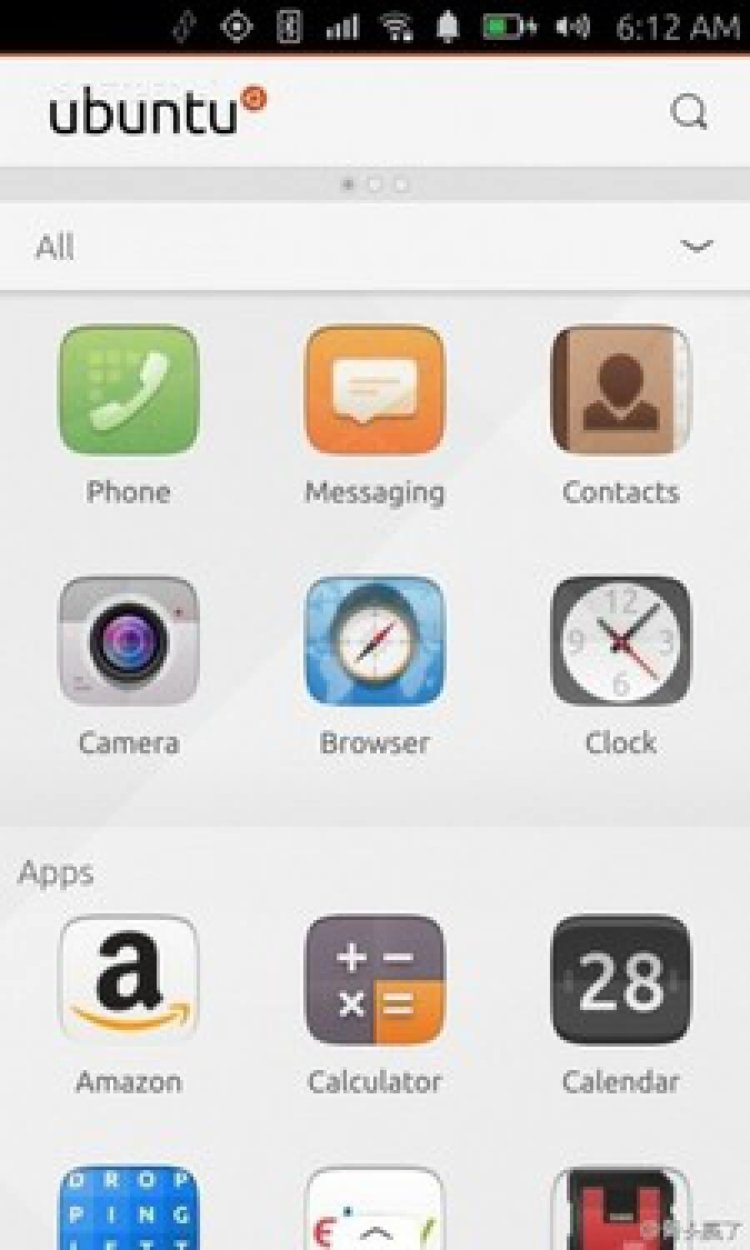750x1250 pixels.
Task: Open the Calculator app
Action: pyautogui.click(x=374, y=980)
